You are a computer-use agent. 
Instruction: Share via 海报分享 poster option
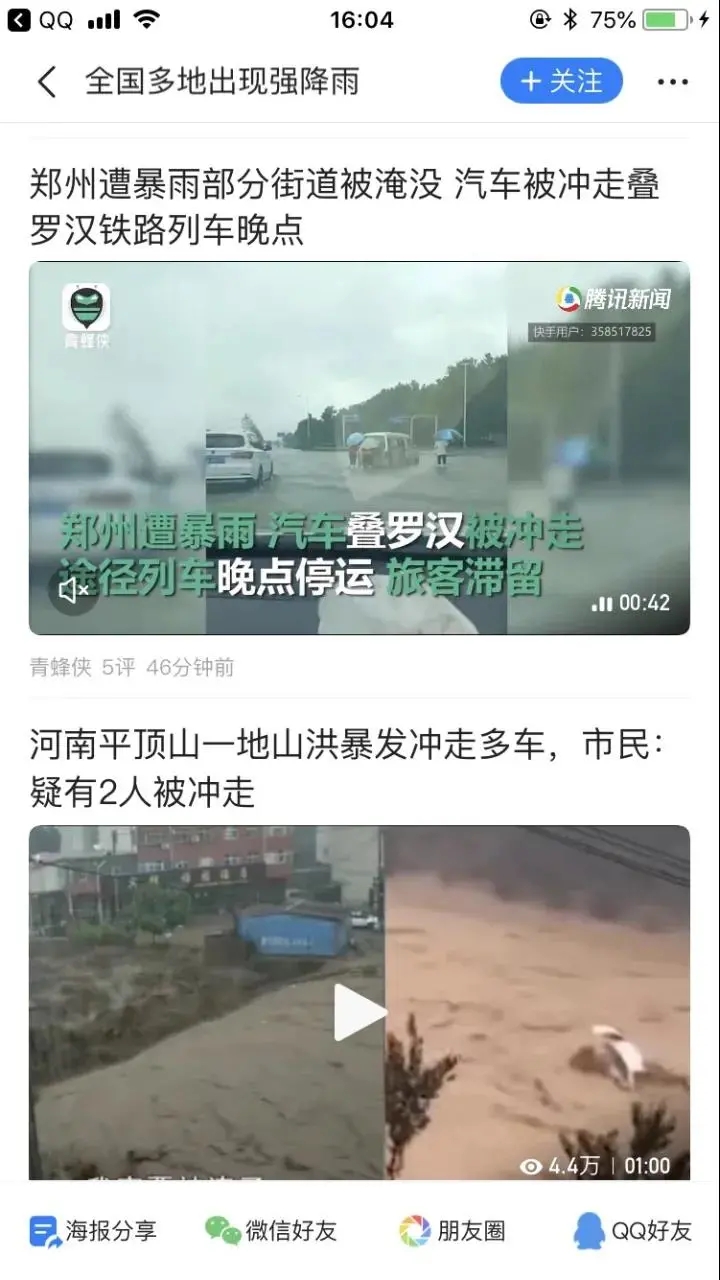93,1231
